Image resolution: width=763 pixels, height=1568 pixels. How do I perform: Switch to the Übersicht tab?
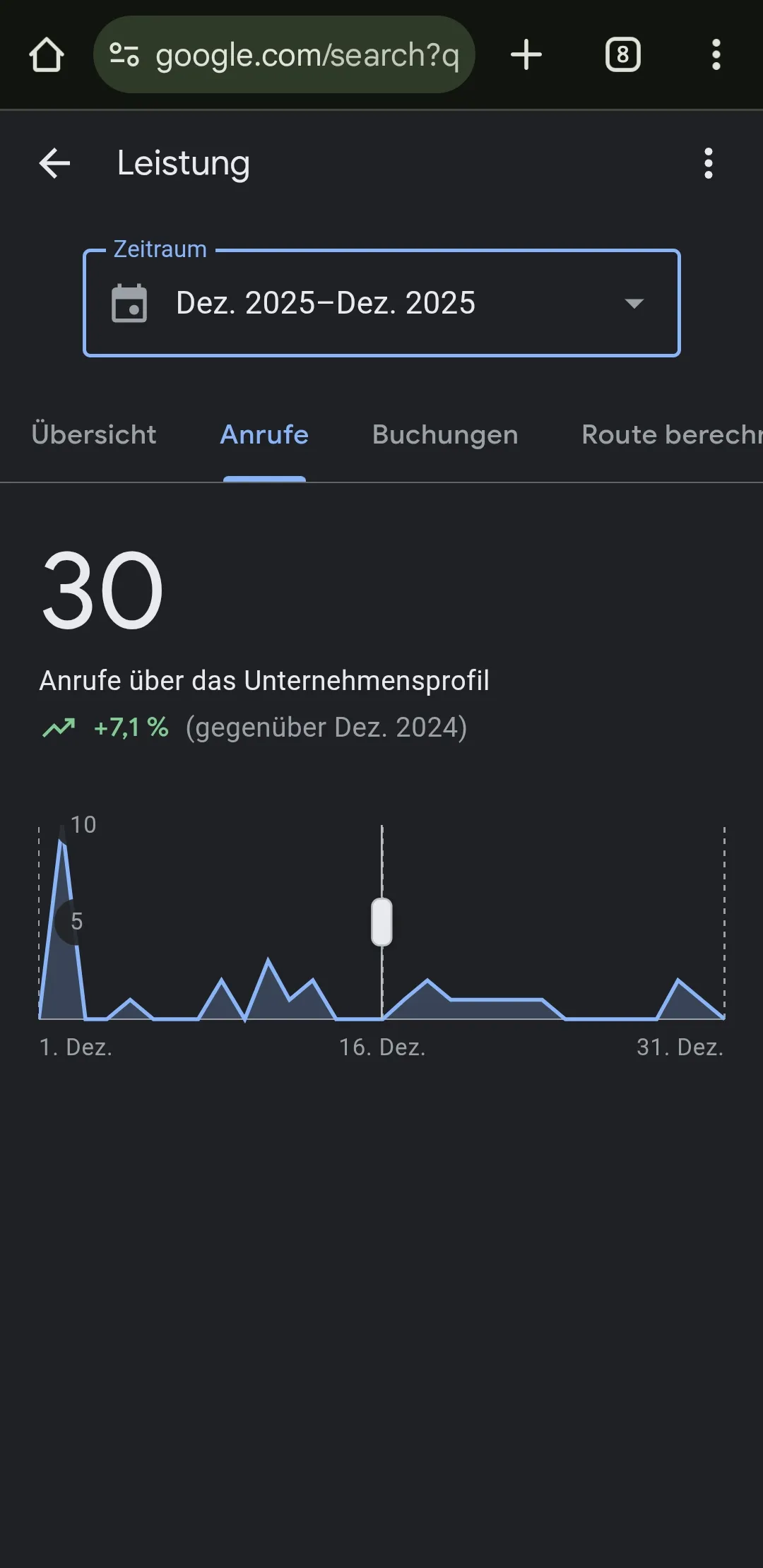click(94, 435)
